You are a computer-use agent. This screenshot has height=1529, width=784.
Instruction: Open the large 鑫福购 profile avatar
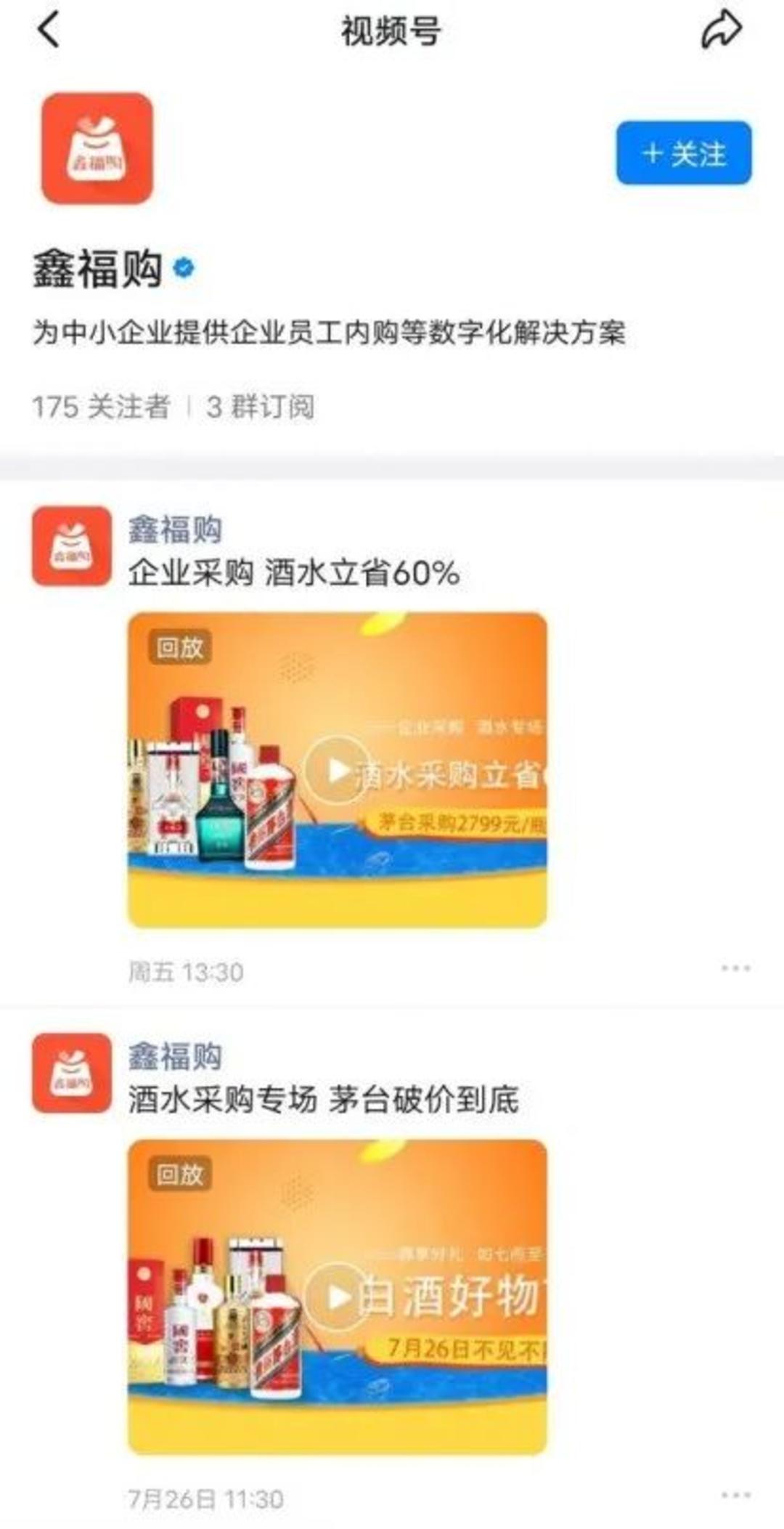pos(97,149)
